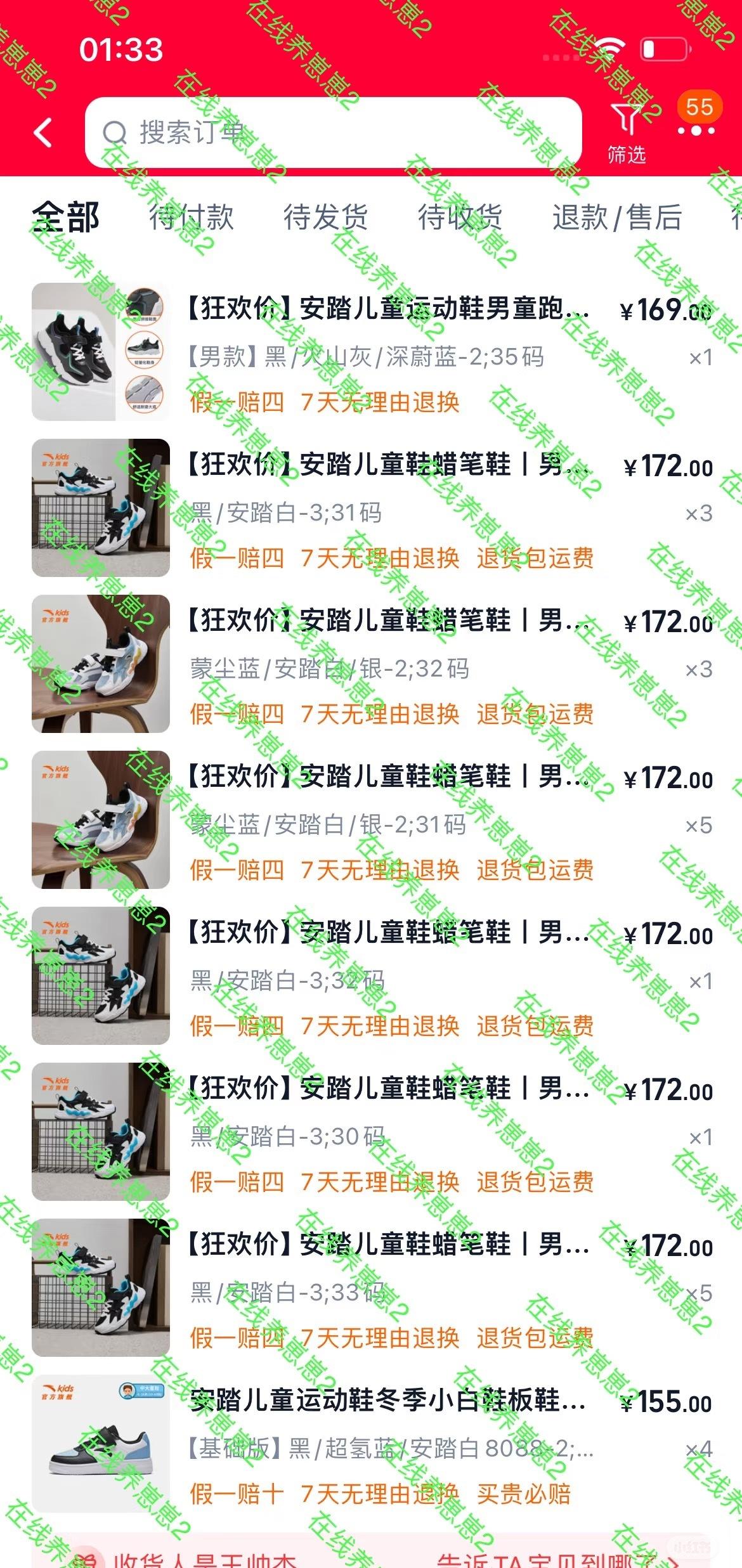Open the 黑/安踏白-3;32码 order

(387, 976)
